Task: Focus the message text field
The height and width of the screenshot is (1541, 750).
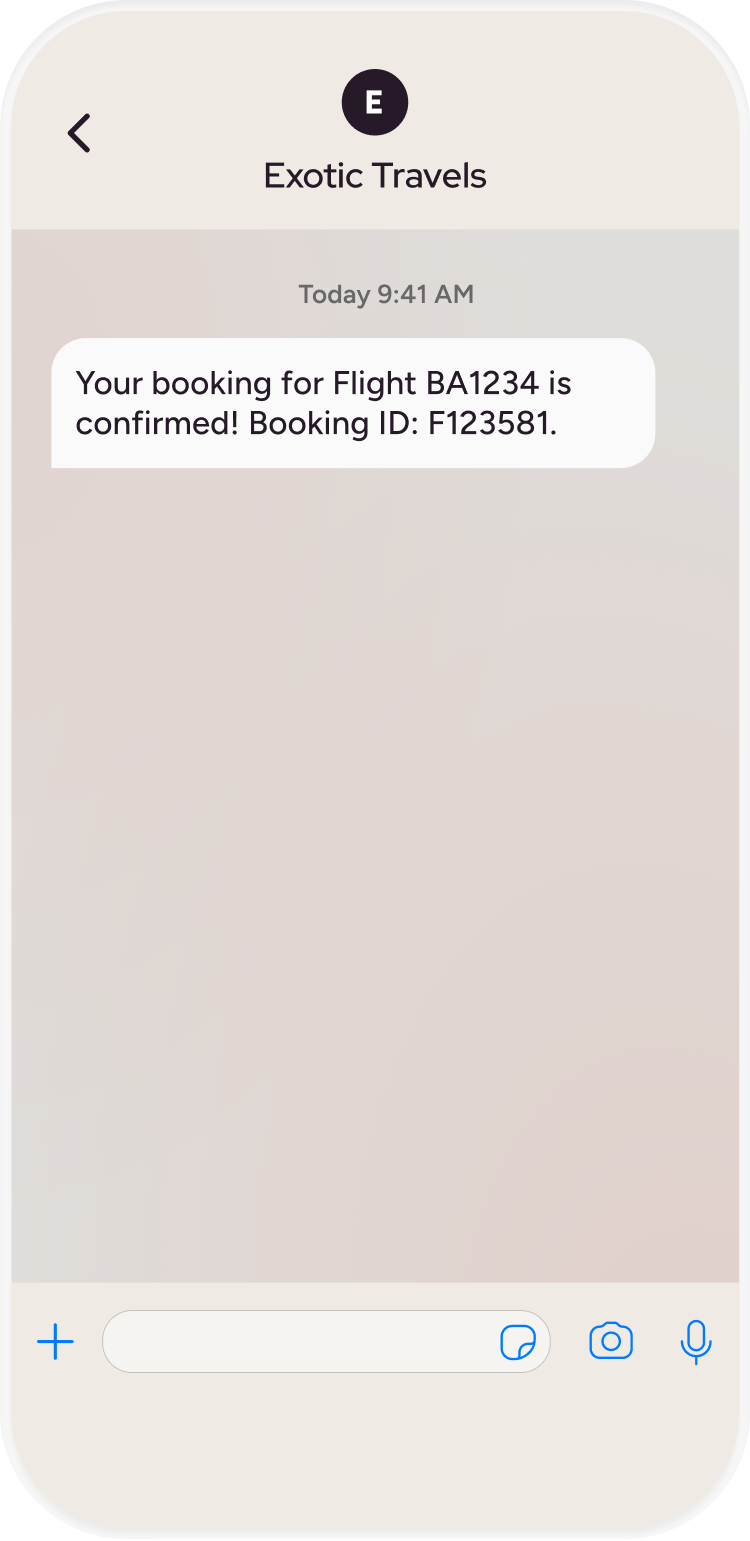Action: pyautogui.click(x=300, y=1341)
